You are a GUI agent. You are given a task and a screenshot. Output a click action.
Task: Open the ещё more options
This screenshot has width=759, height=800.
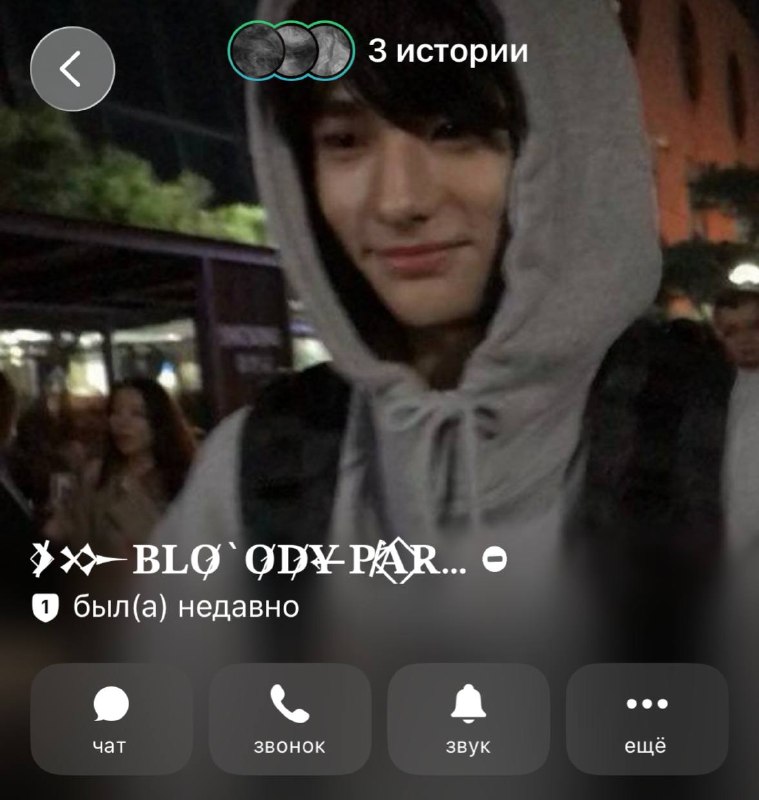[647, 719]
